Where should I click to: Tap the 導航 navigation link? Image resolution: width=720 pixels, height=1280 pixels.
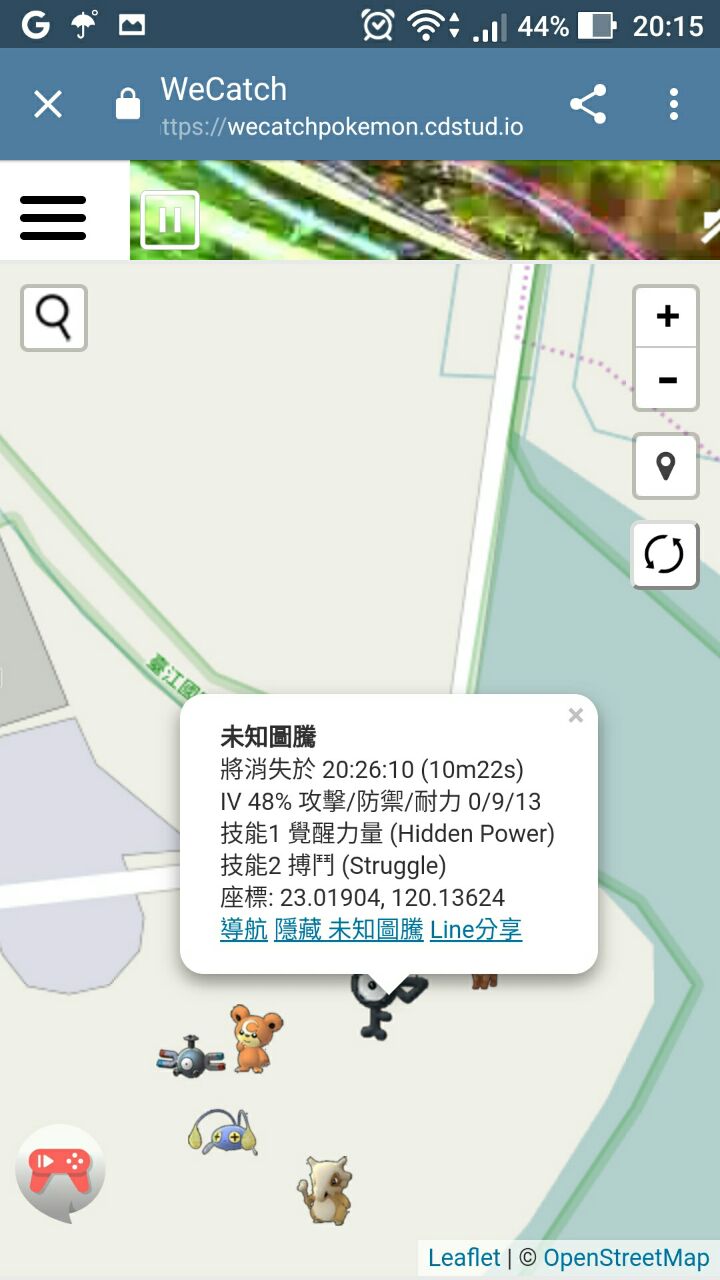[244, 929]
